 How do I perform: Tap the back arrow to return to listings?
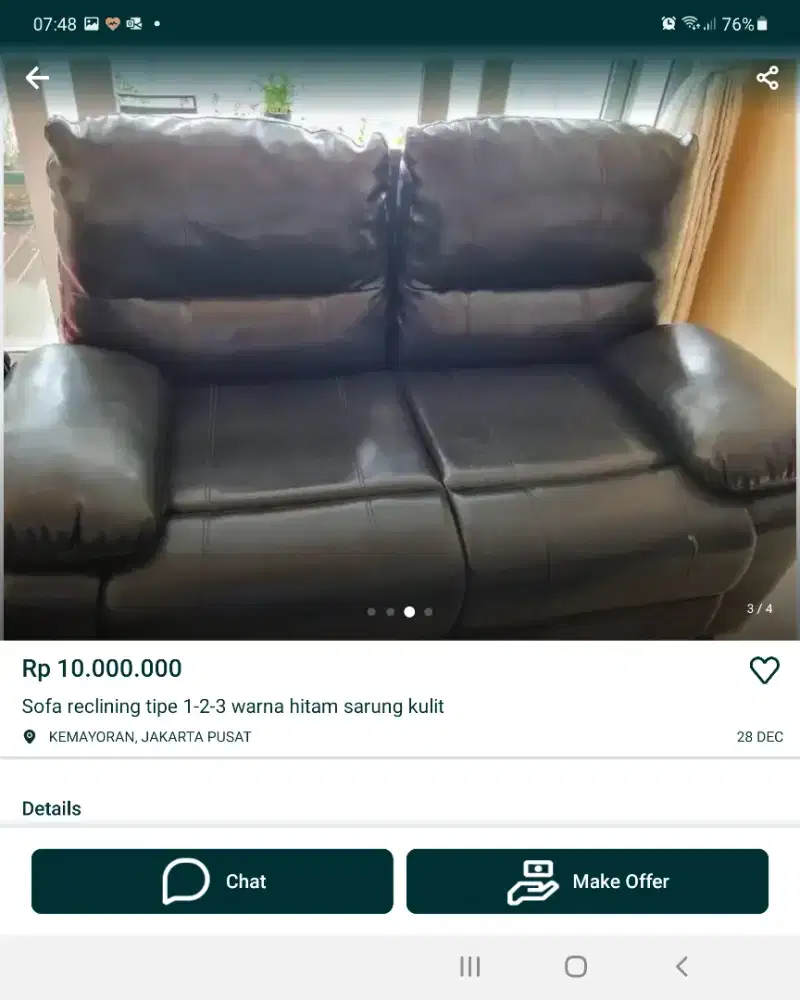[36, 77]
